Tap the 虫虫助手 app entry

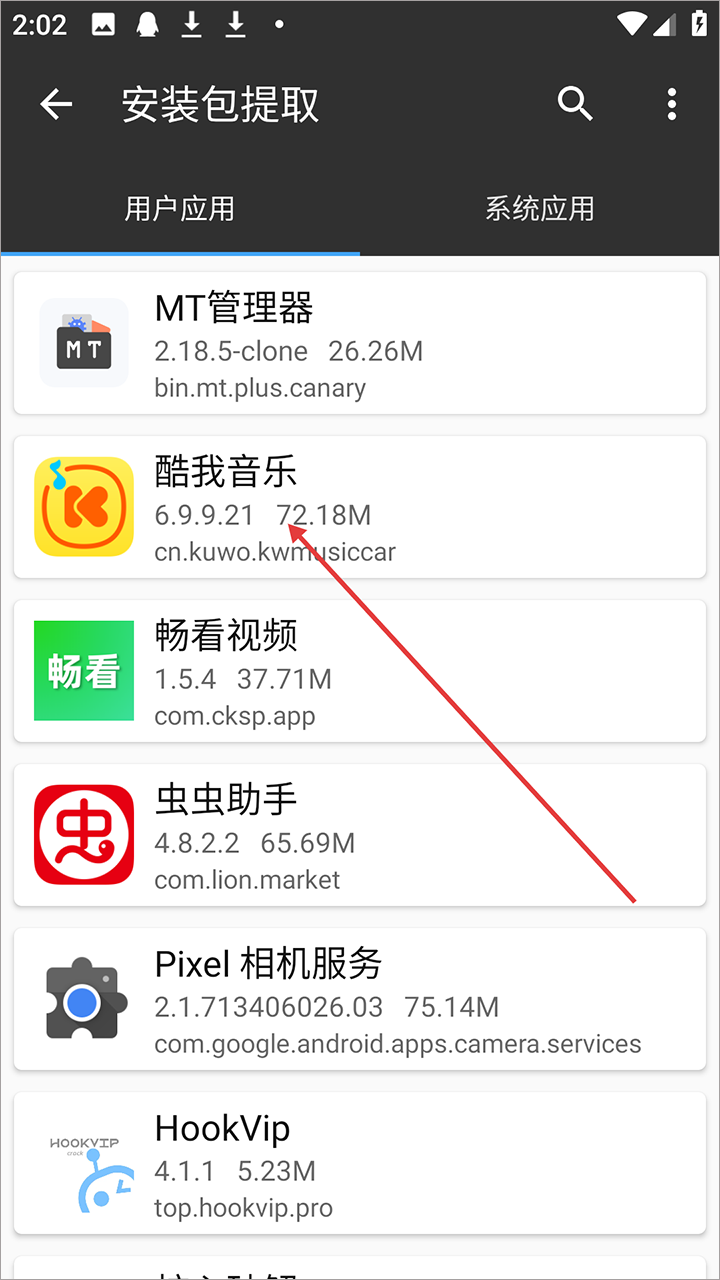(360, 835)
